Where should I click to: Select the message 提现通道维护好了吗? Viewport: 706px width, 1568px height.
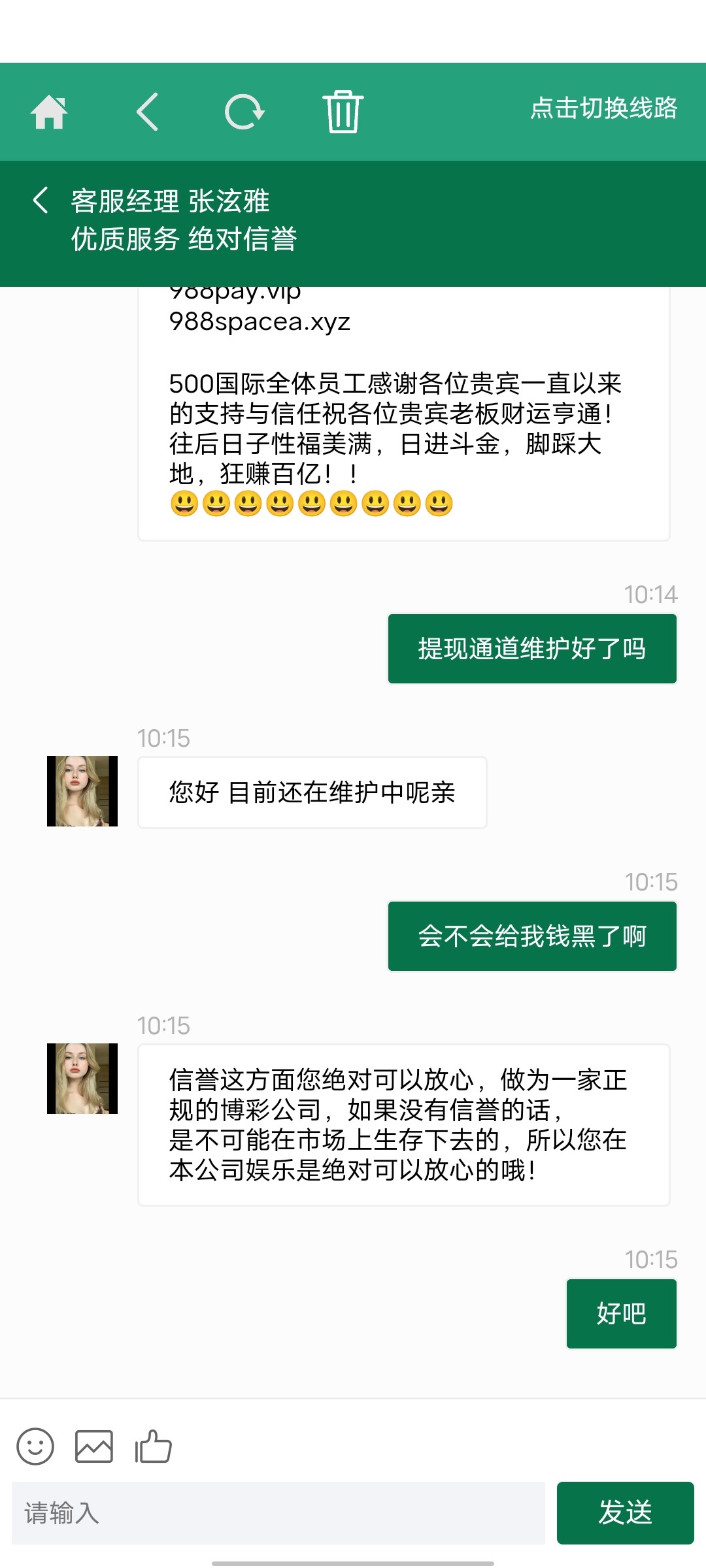531,649
